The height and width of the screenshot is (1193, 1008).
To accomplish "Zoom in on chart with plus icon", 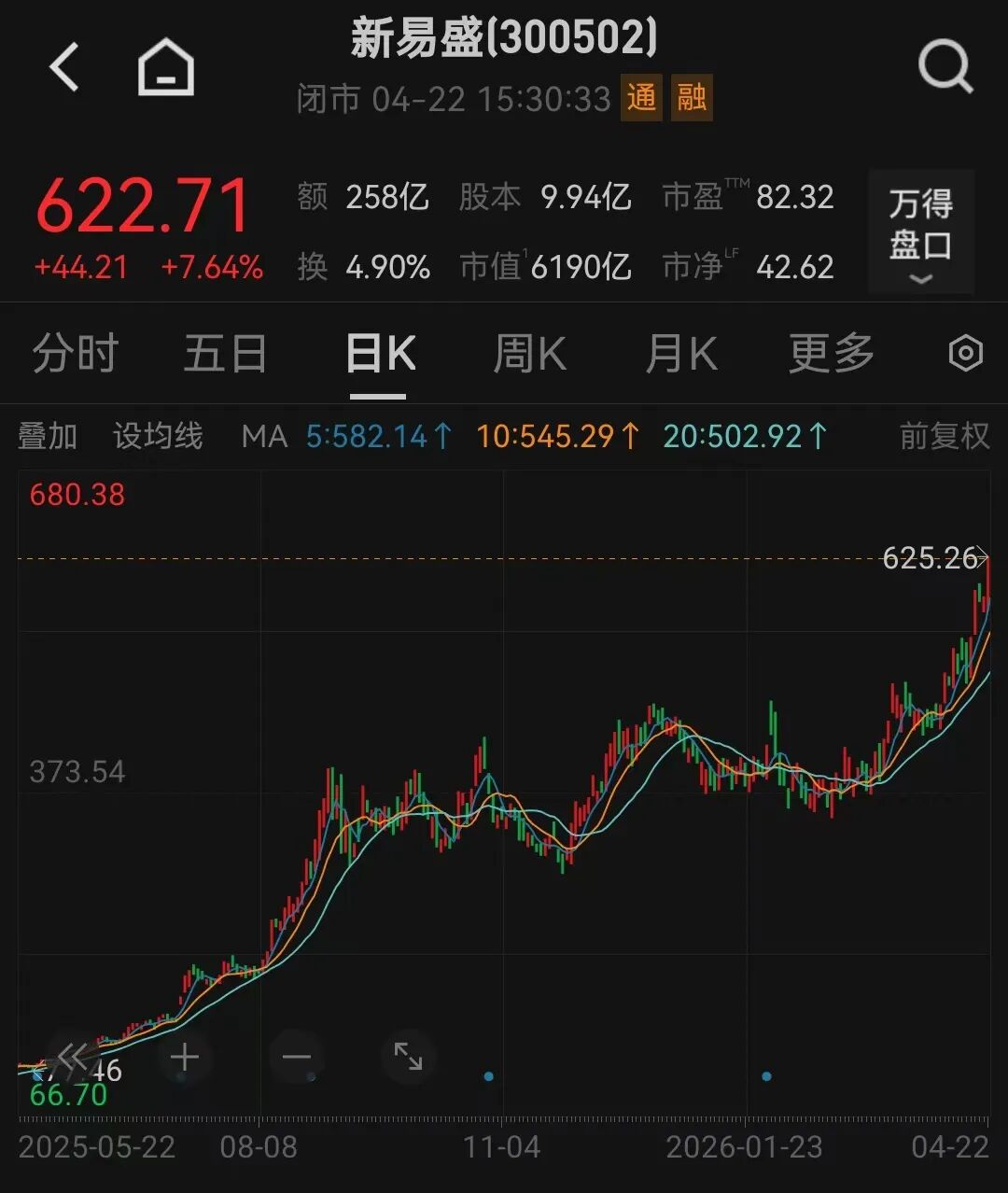I will [183, 1057].
